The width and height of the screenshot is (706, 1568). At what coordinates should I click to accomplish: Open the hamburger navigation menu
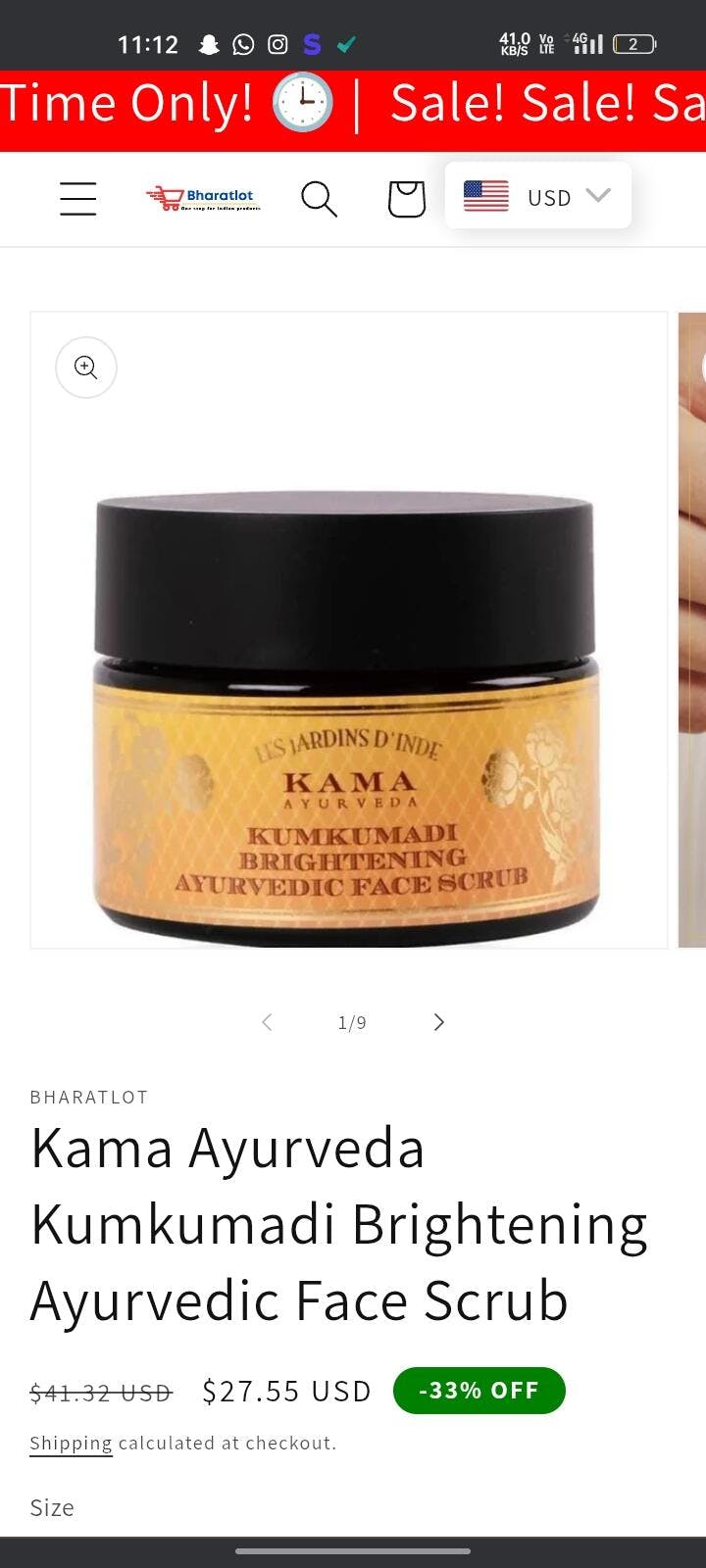78,198
